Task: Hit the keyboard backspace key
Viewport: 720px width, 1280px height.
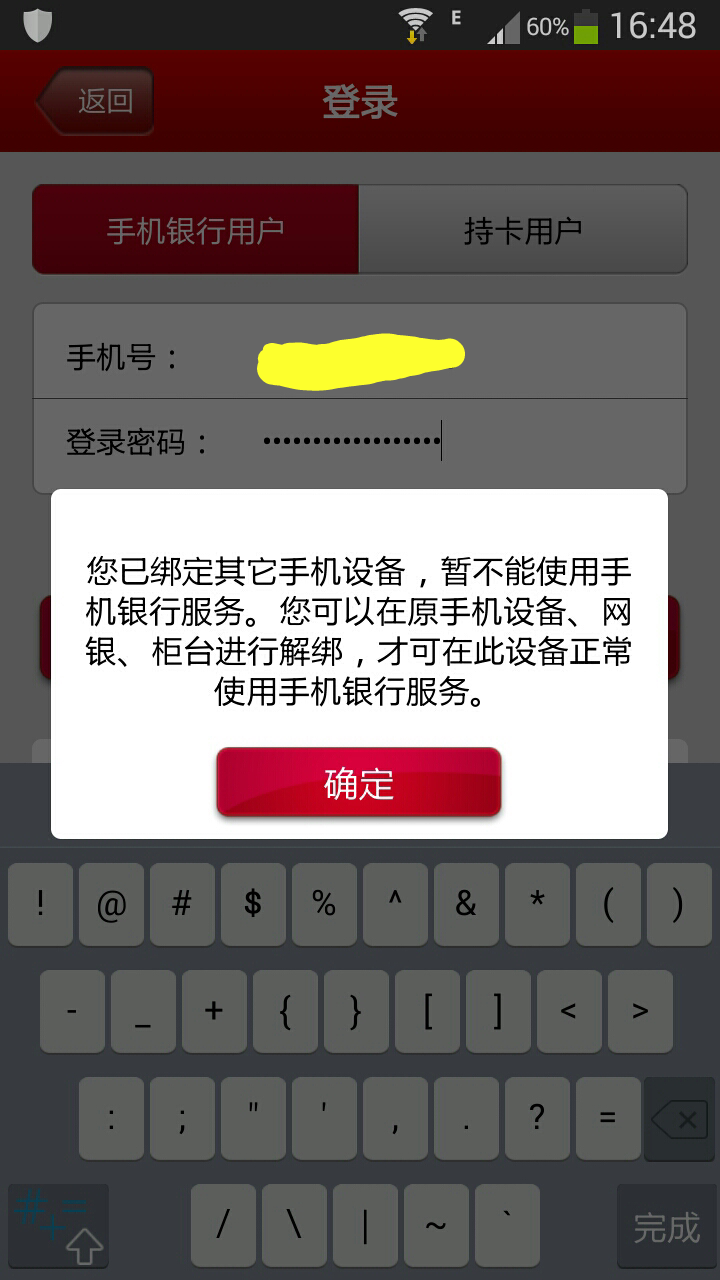Action: (x=679, y=1119)
